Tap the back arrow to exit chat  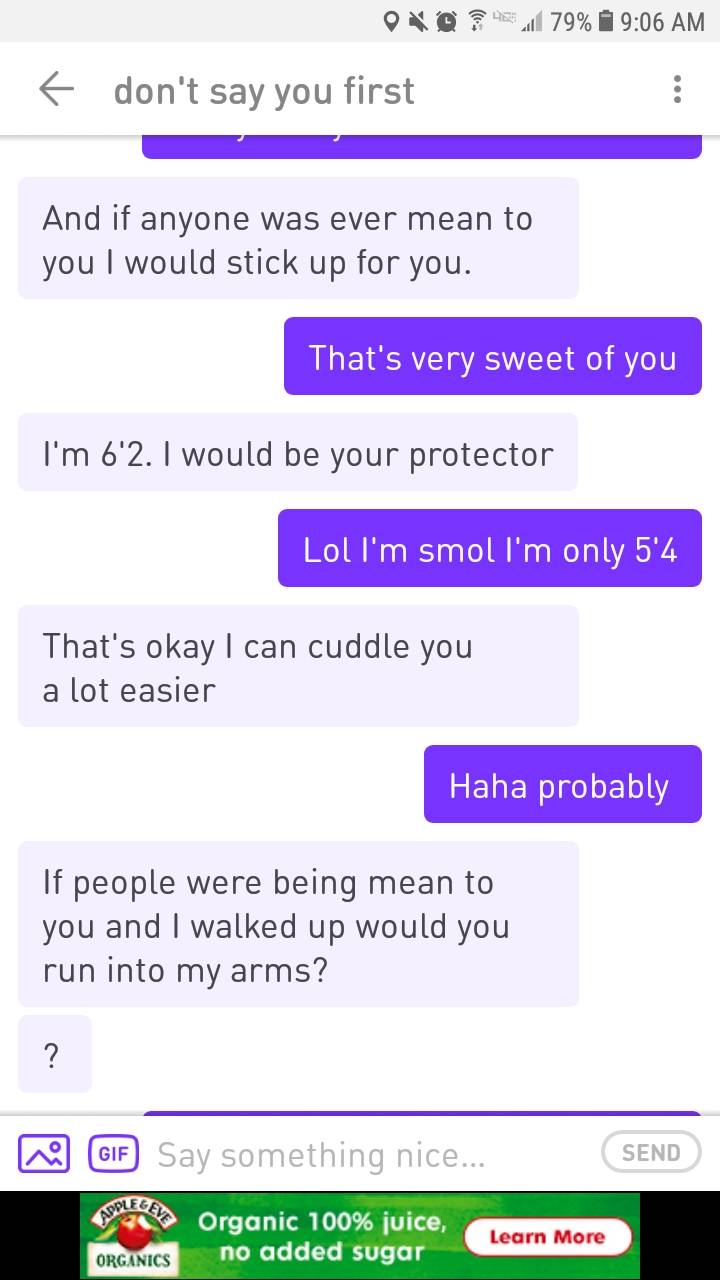[x=57, y=90]
